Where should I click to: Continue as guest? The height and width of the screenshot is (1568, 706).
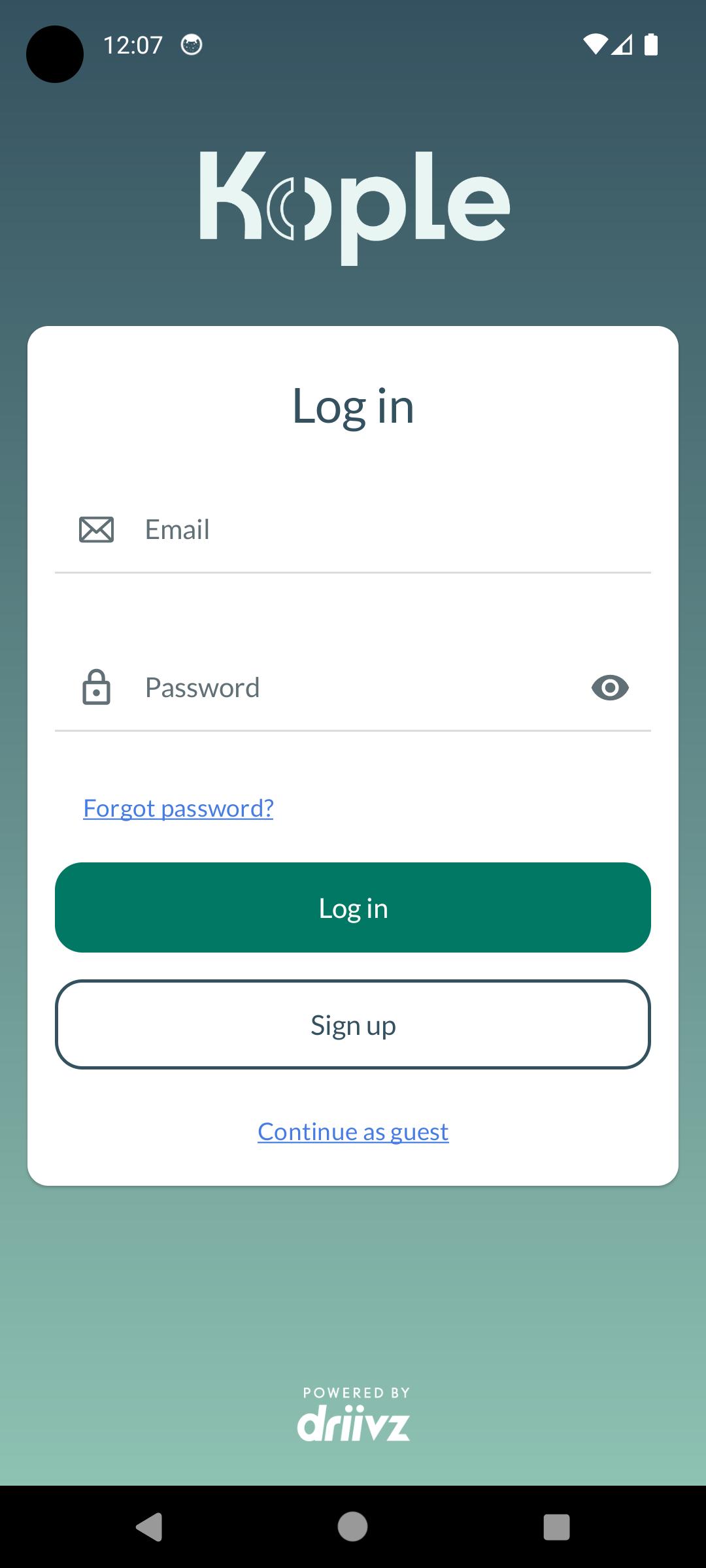click(x=353, y=1132)
